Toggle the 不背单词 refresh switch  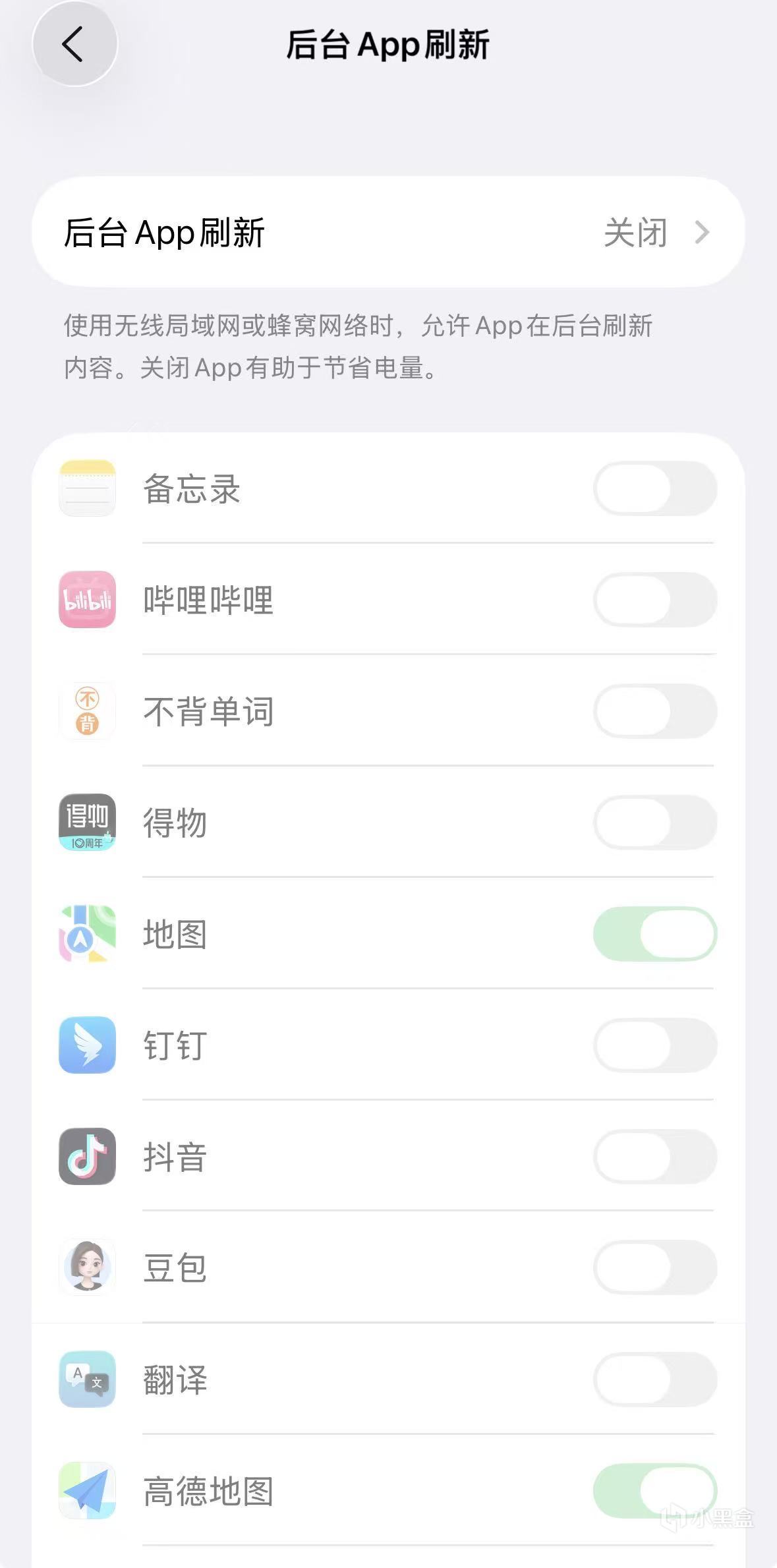tap(654, 711)
